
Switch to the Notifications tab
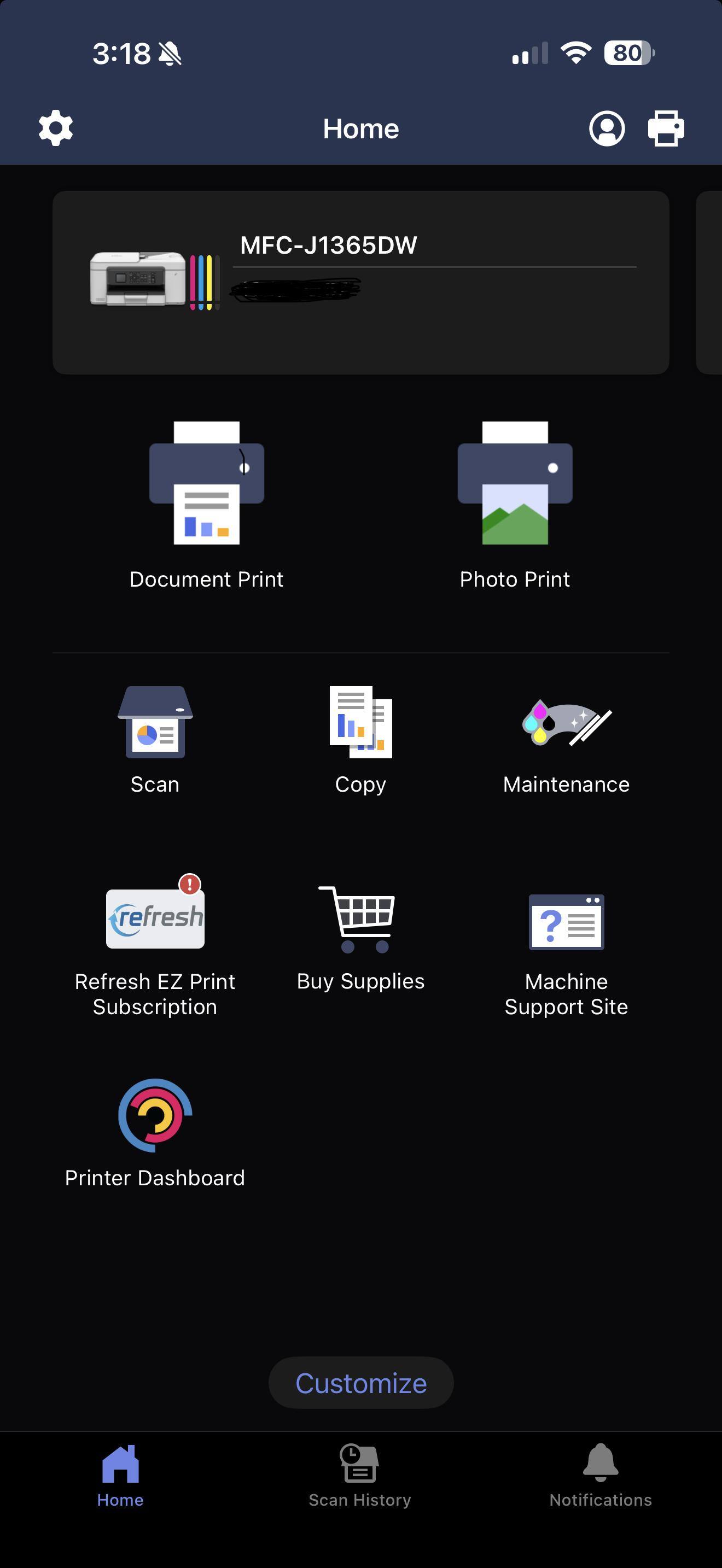[600, 1475]
